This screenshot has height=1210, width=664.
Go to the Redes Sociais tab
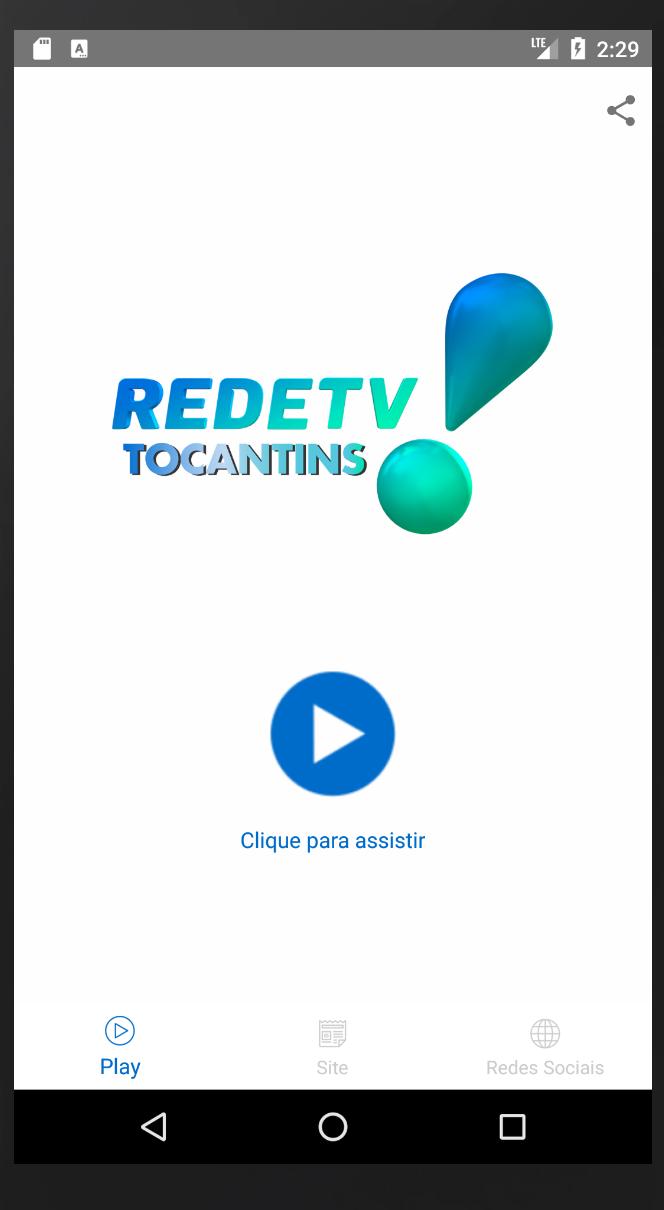click(x=545, y=1047)
